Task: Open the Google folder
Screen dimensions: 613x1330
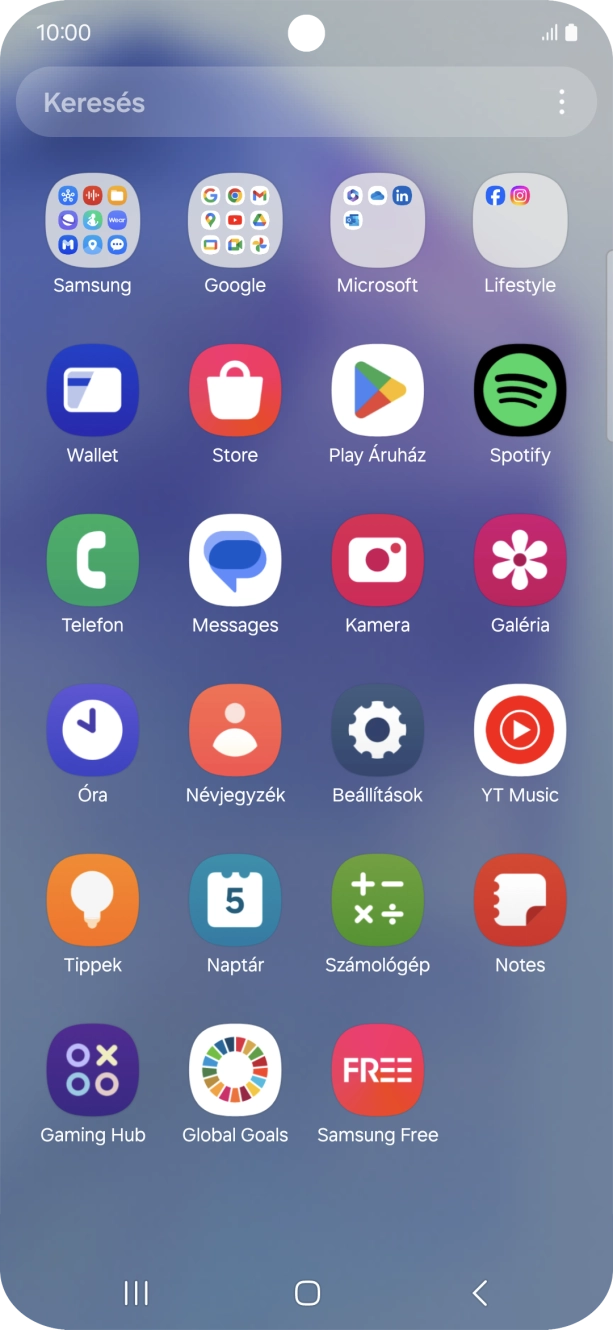Action: 235,220
